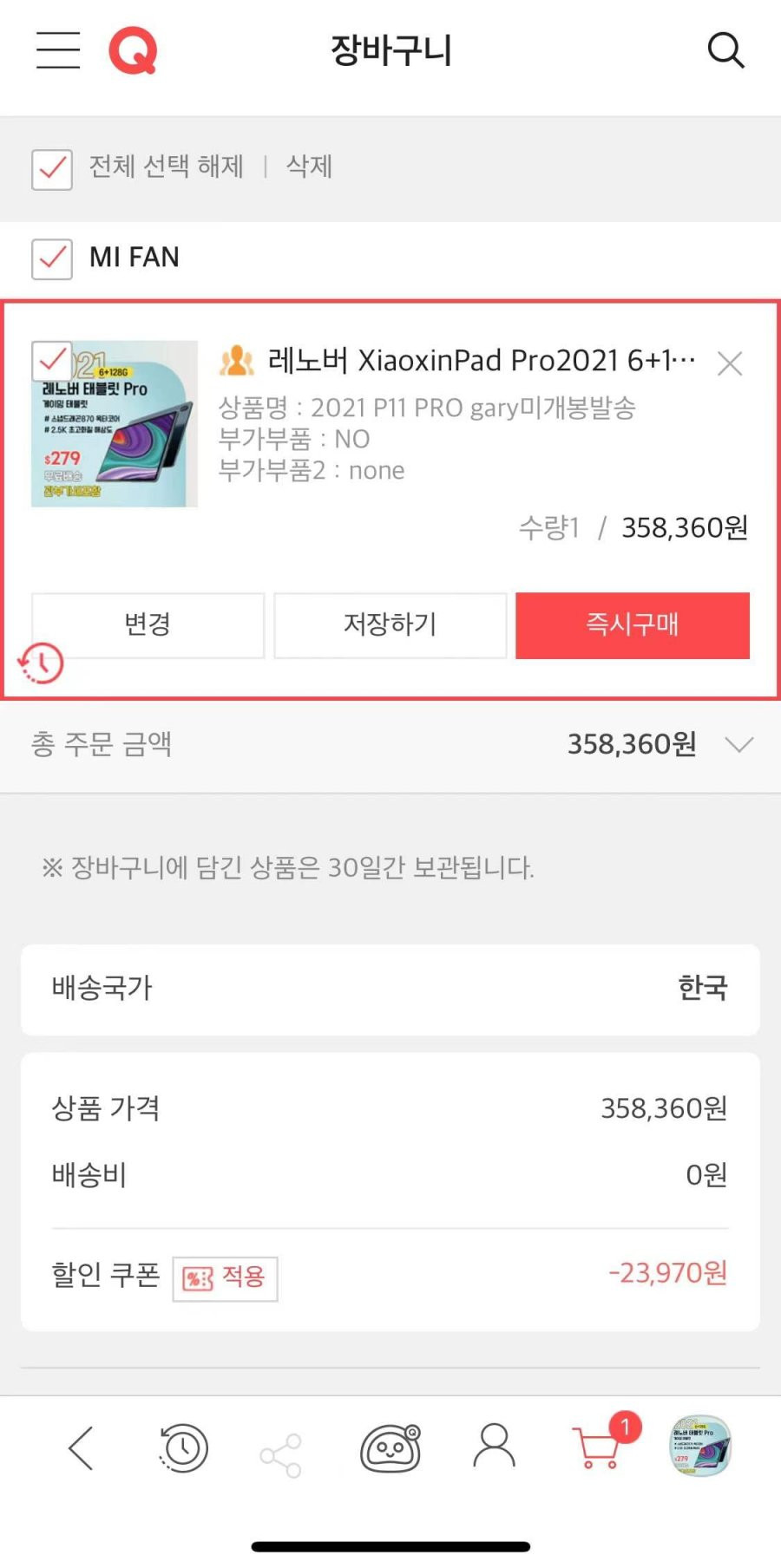Tap 삭제 to delete selected items
Image resolution: width=781 pixels, height=1568 pixels.
(309, 167)
